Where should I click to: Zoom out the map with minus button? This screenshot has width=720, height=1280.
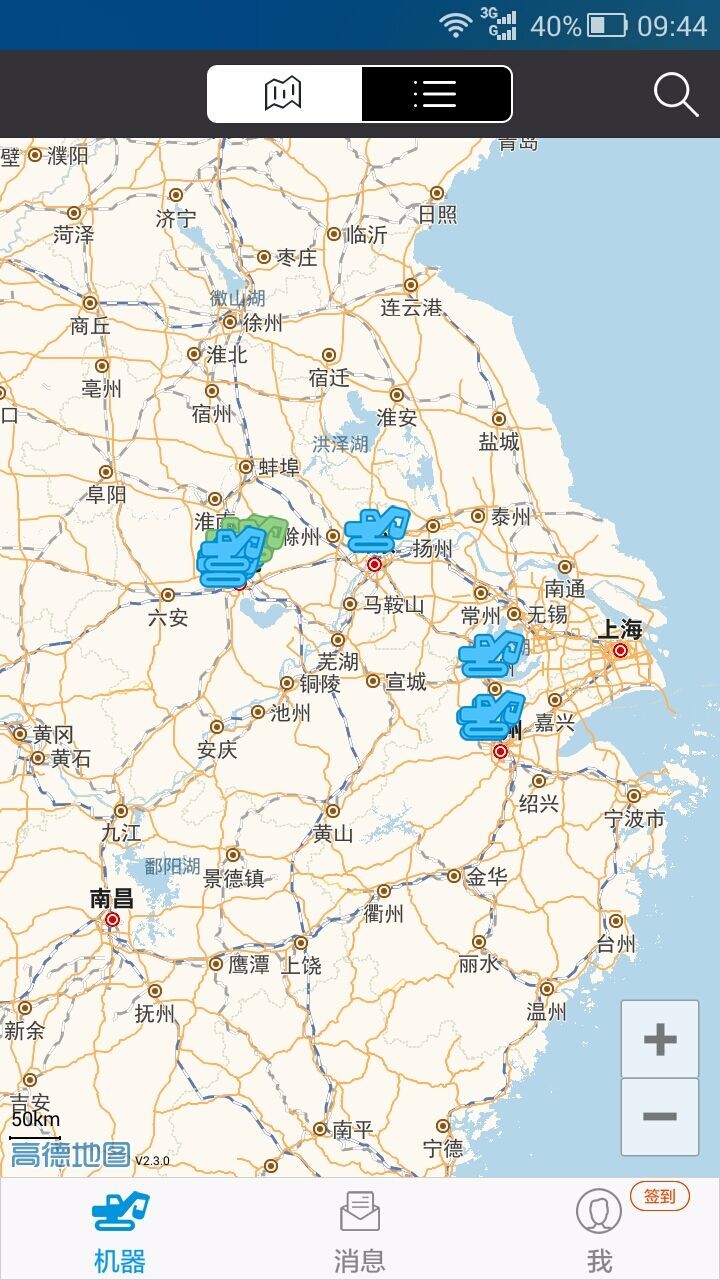pos(659,1116)
